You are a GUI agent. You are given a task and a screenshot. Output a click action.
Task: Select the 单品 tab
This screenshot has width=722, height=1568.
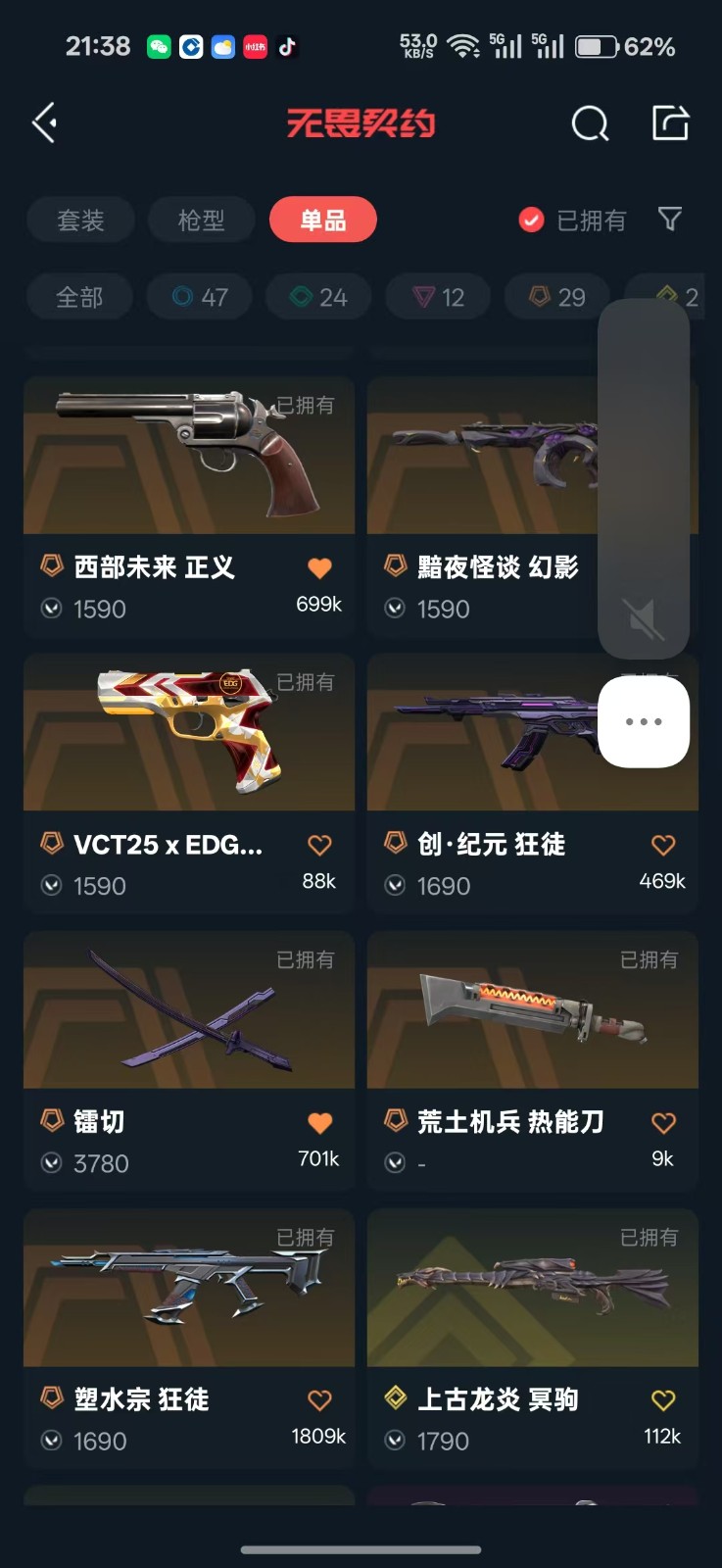[x=322, y=220]
